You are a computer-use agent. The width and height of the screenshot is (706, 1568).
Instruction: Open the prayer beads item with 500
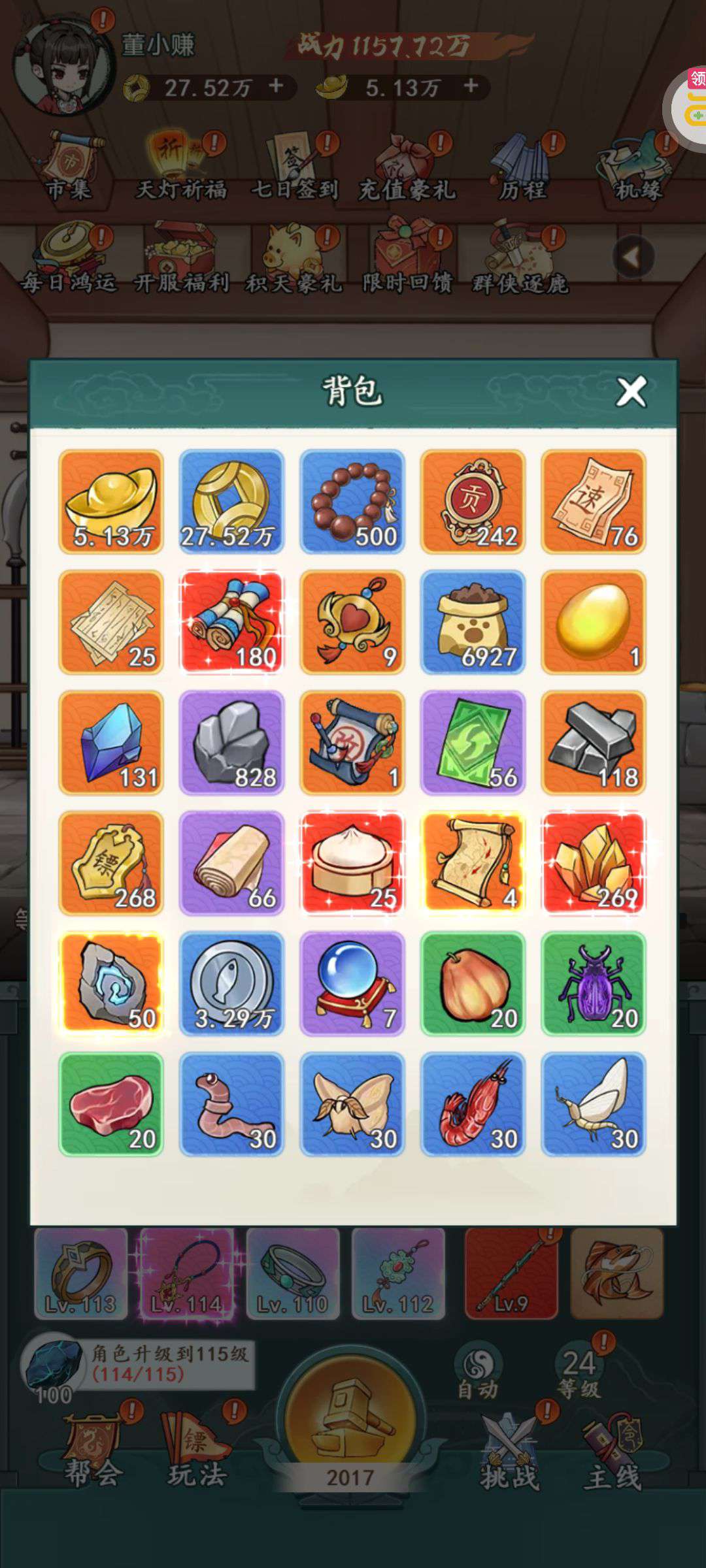tap(352, 502)
